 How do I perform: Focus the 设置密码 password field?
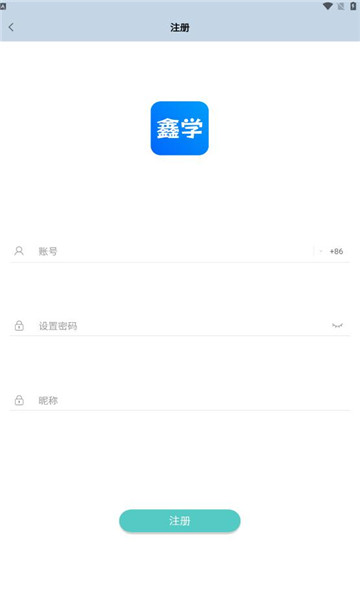[182, 326]
